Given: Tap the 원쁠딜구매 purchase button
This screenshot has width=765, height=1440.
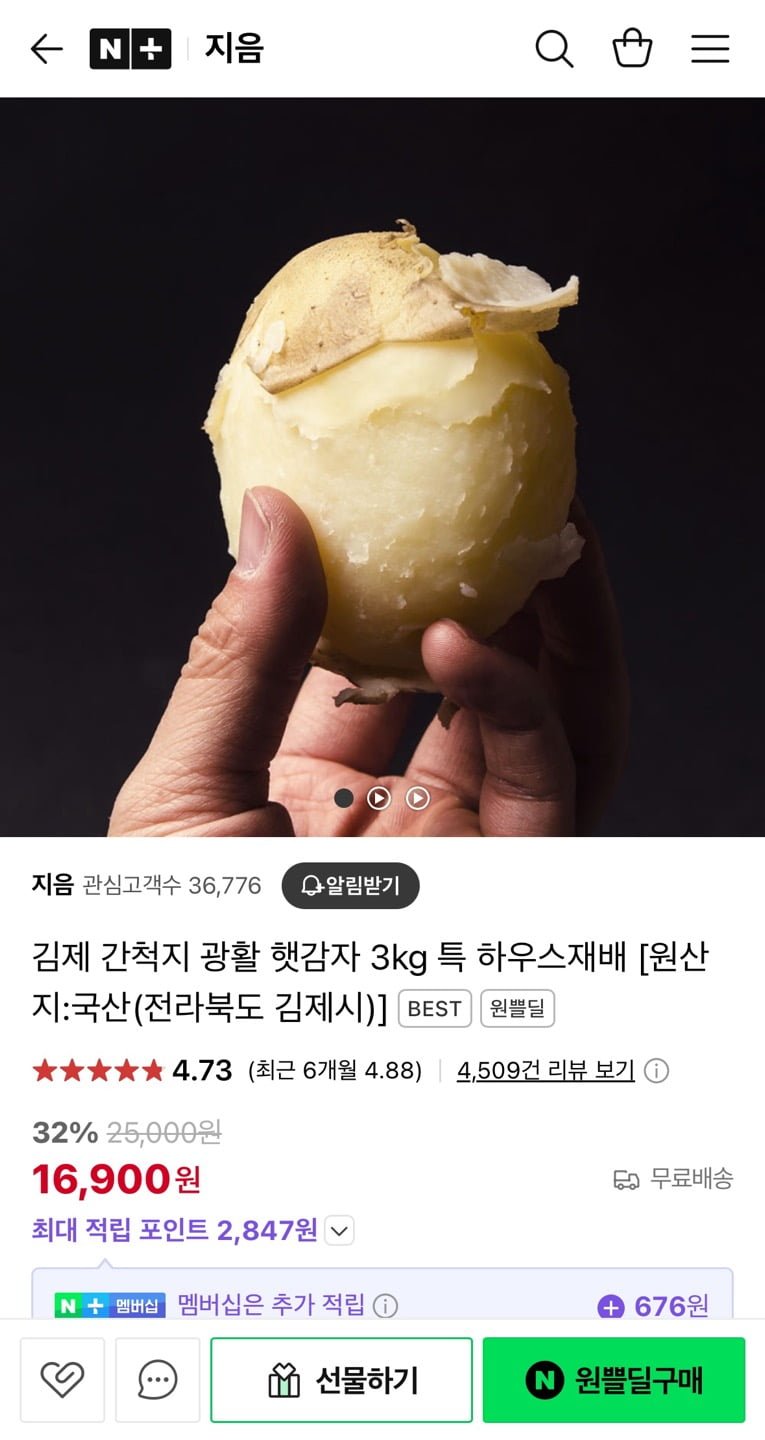Looking at the screenshot, I should click(614, 1380).
